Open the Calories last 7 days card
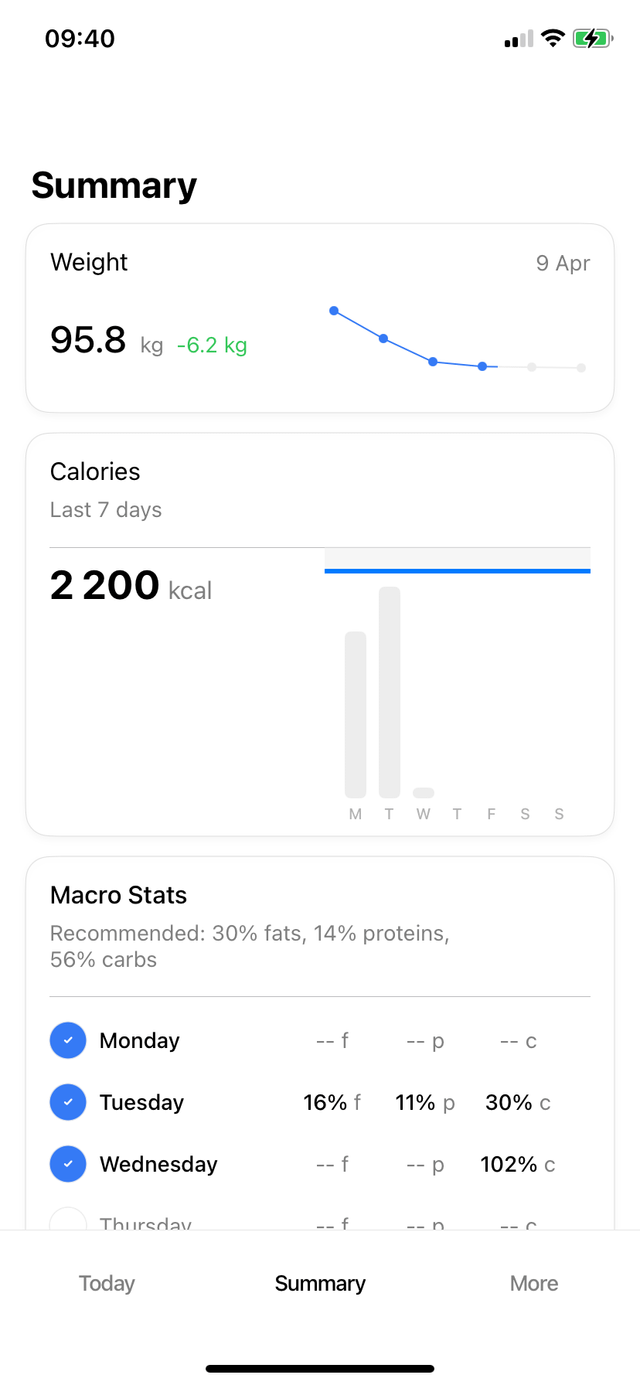Screen dimensions: 640x1385 [x=320, y=634]
